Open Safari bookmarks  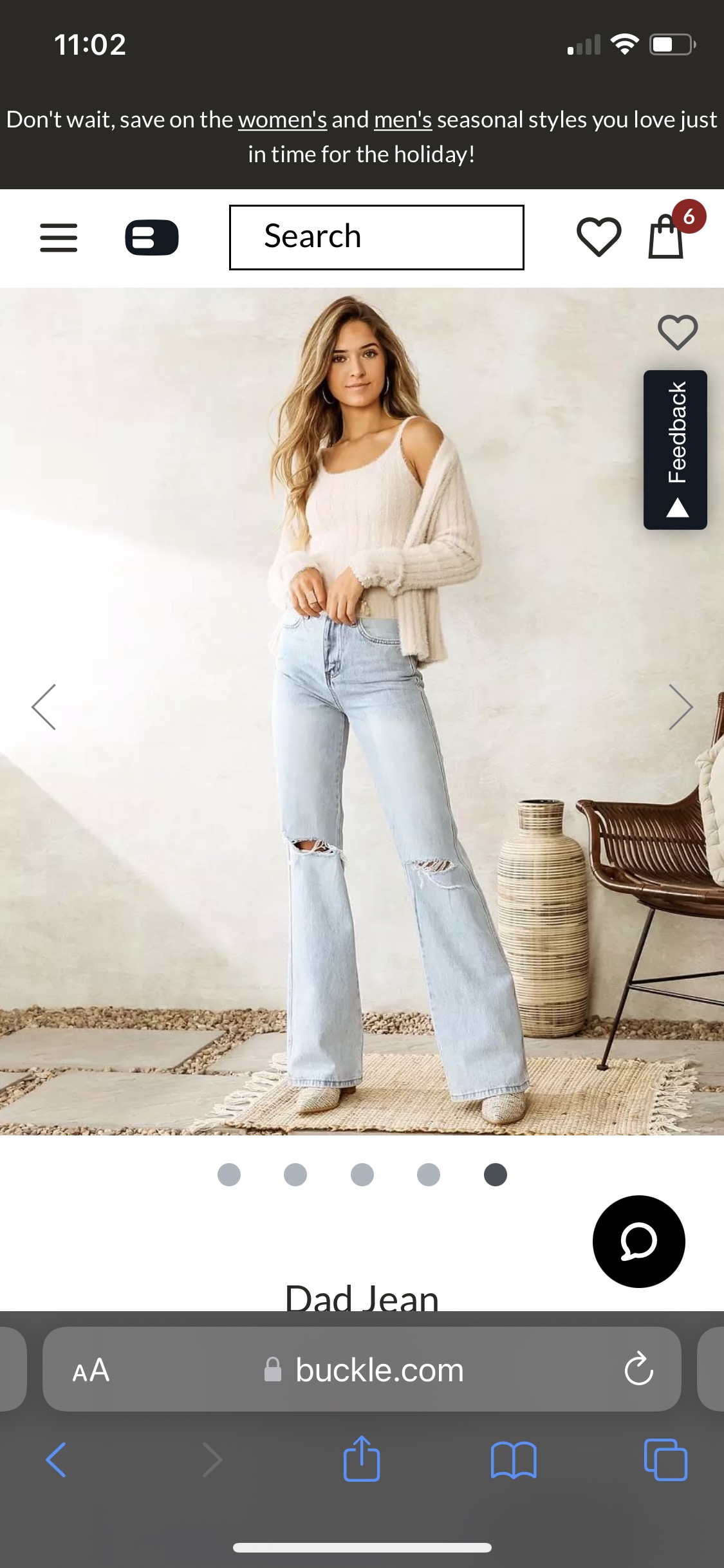pos(513,1460)
